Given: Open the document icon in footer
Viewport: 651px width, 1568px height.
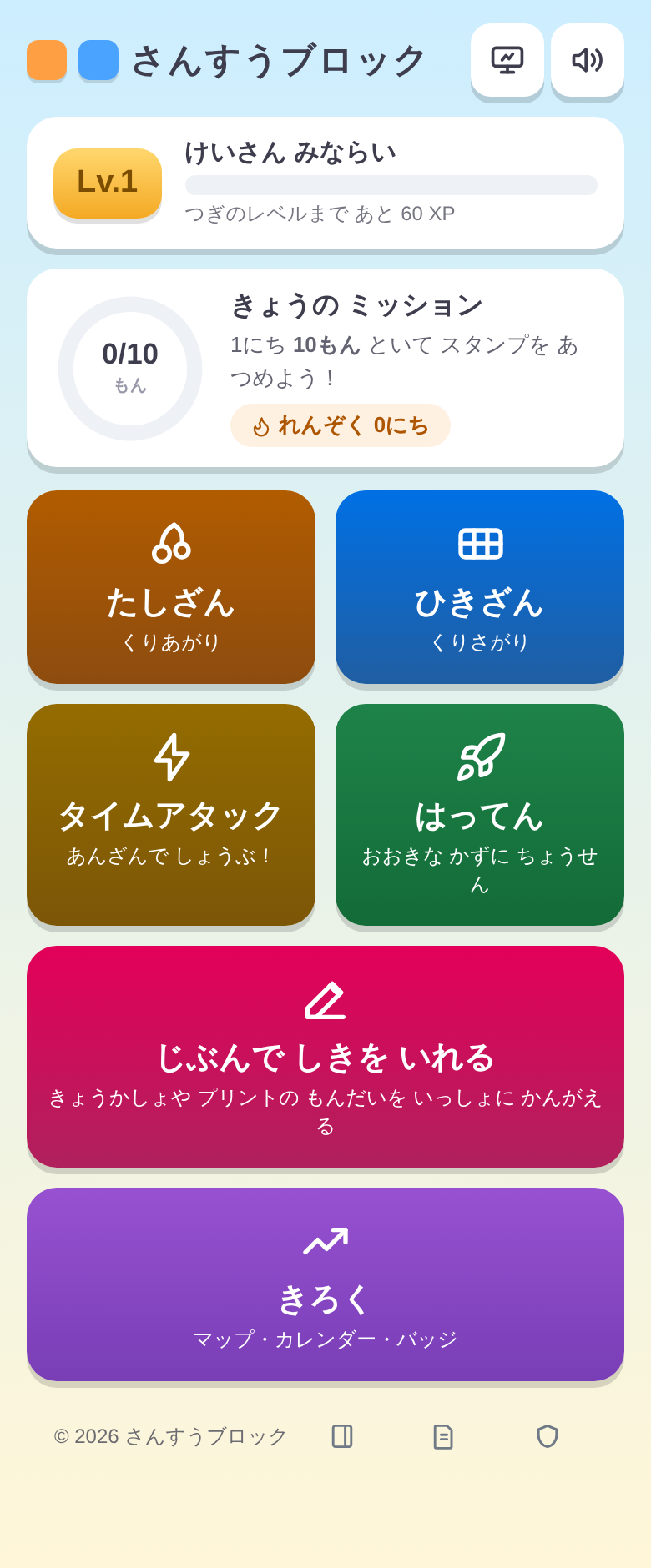Looking at the screenshot, I should coord(443,1436).
